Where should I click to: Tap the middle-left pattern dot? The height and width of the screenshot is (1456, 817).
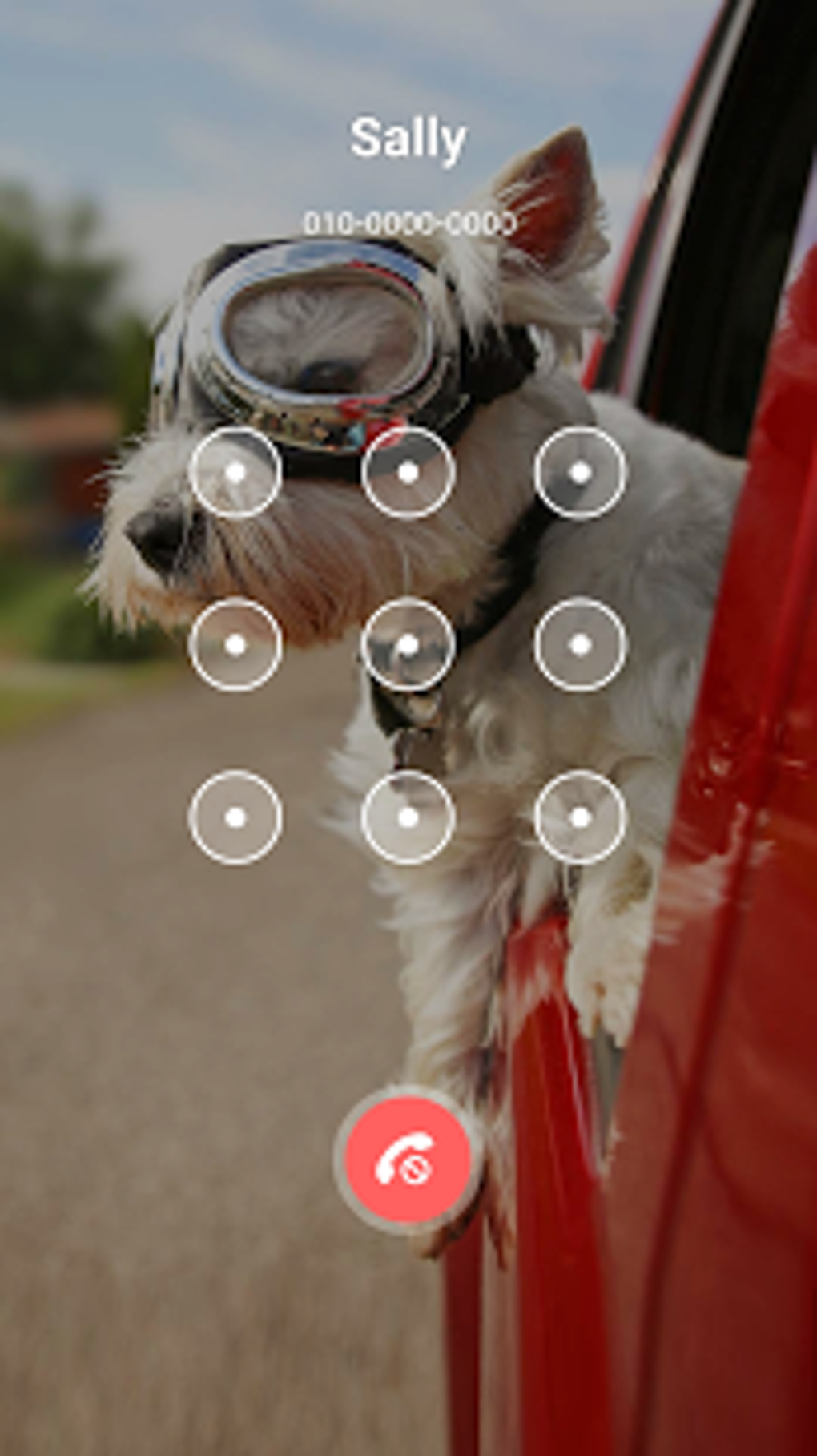(x=235, y=645)
